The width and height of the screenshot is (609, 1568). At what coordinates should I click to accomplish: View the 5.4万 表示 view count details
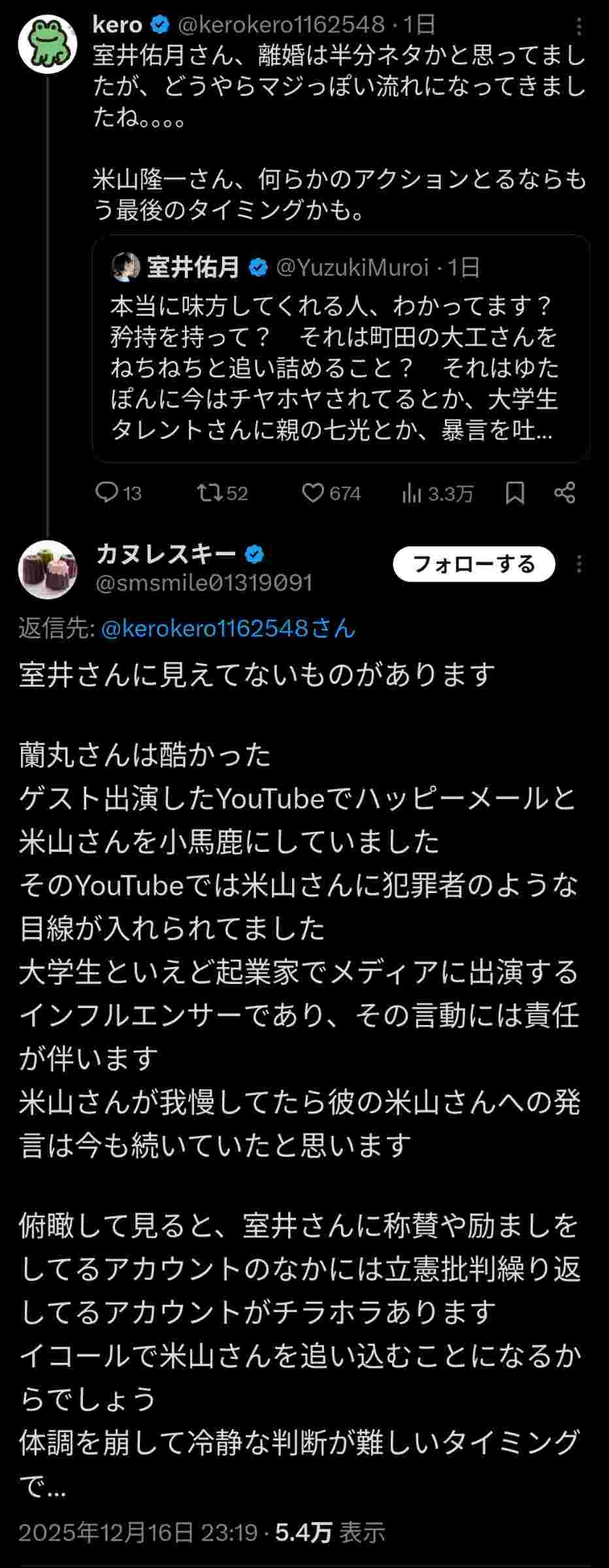[x=329, y=1532]
